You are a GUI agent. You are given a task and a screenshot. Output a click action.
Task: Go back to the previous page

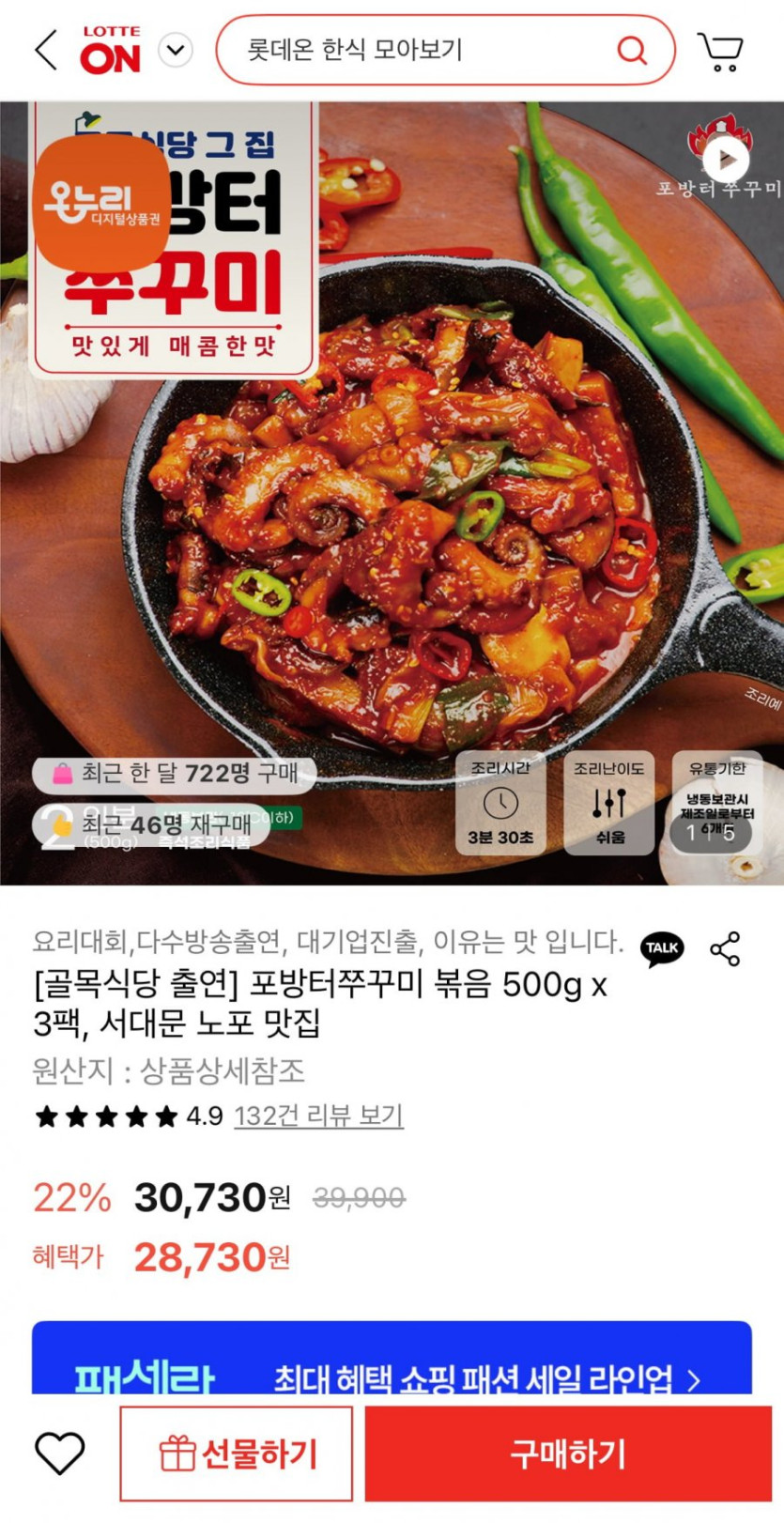pos(46,50)
